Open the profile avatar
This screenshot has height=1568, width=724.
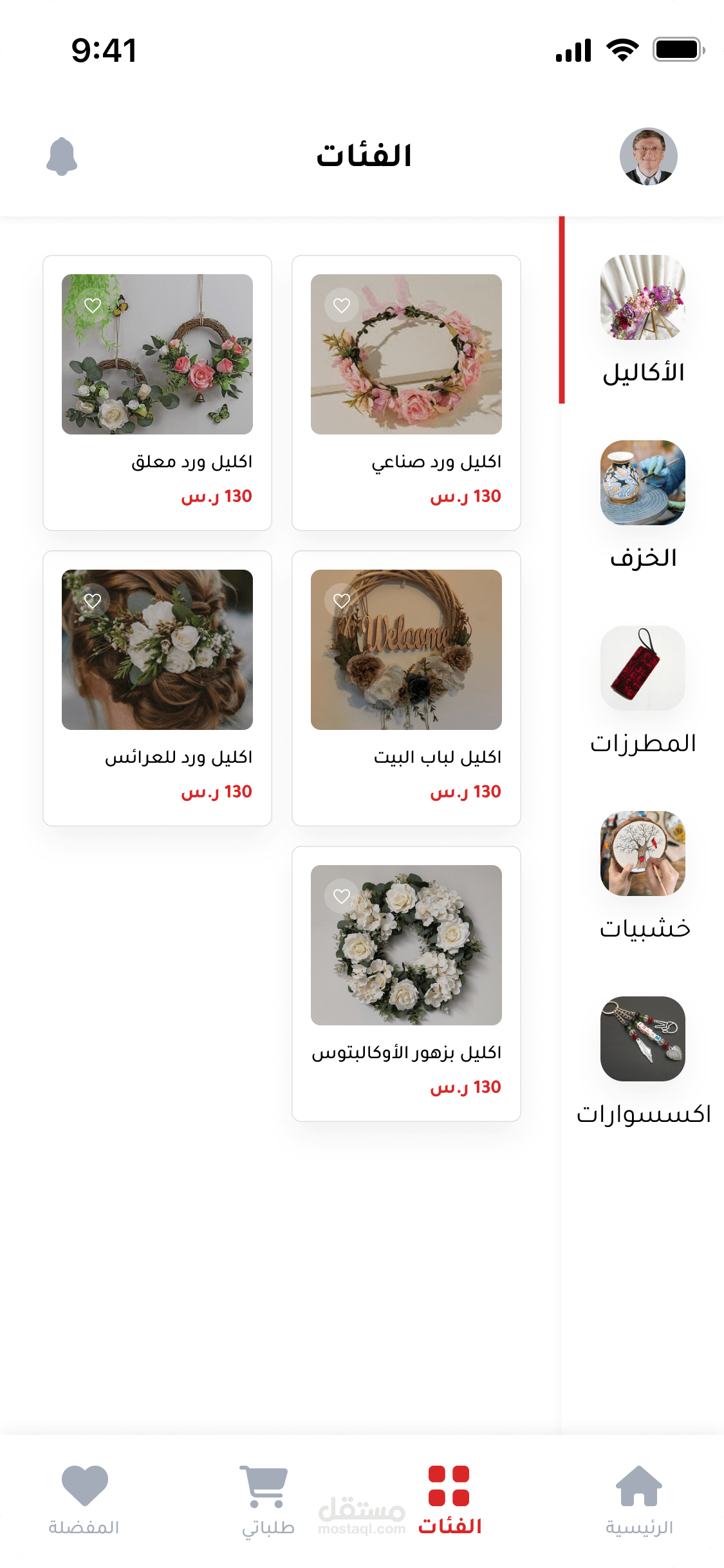tap(648, 156)
